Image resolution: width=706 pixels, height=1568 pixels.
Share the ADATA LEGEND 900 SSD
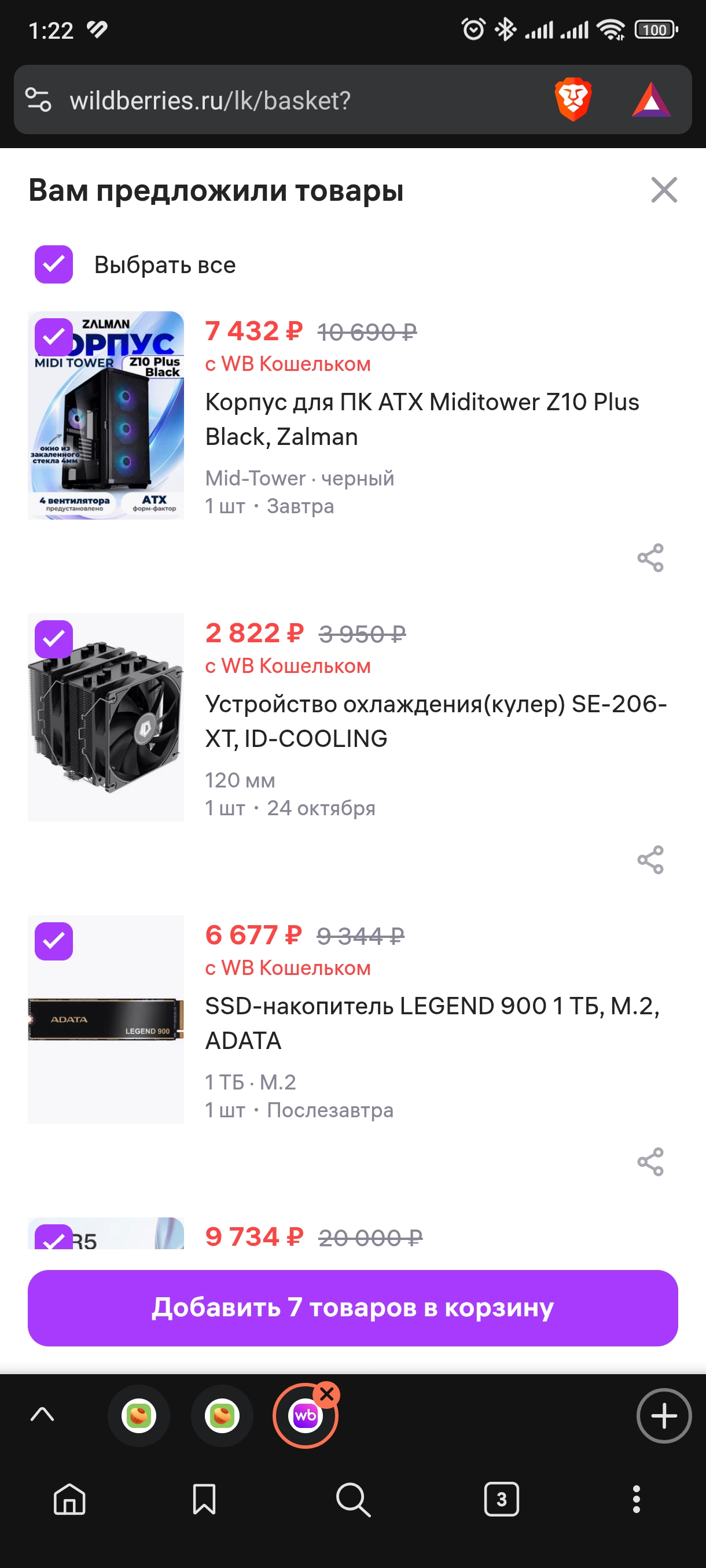[x=650, y=1161]
